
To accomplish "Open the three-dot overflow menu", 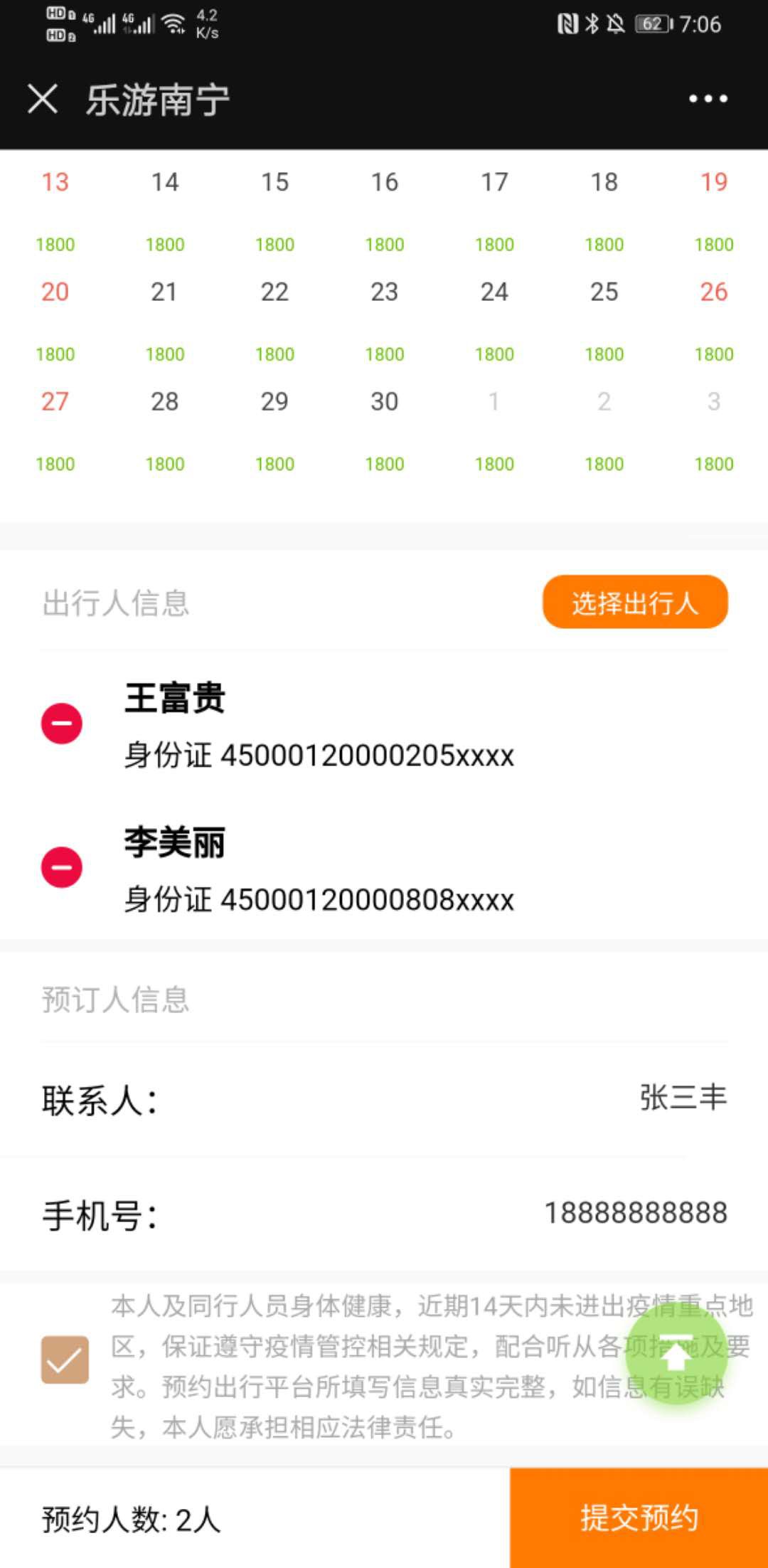I will click(x=708, y=99).
